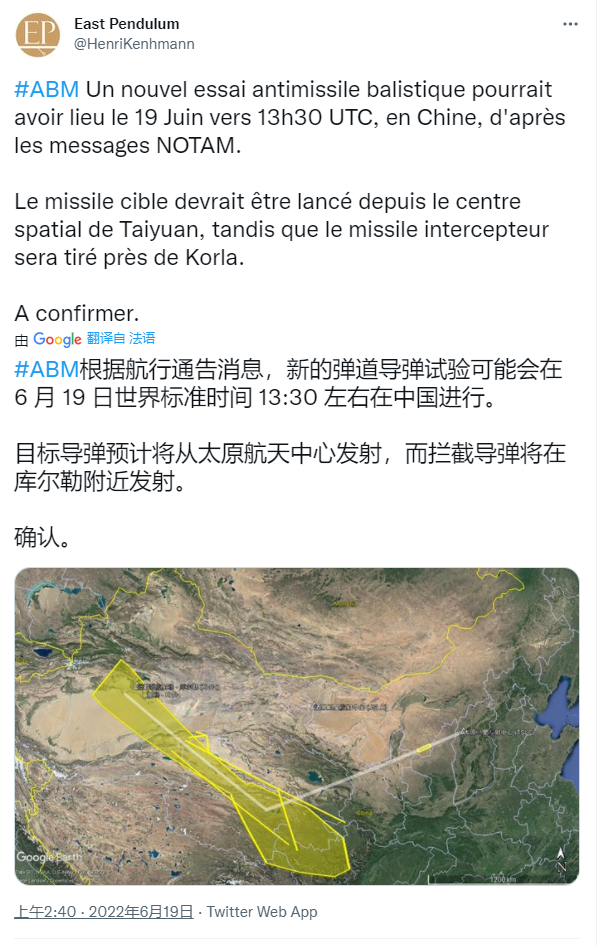This screenshot has width=604, height=950.
Task: Open the tweet's timestamp link
Action: pyautogui.click(x=103, y=911)
